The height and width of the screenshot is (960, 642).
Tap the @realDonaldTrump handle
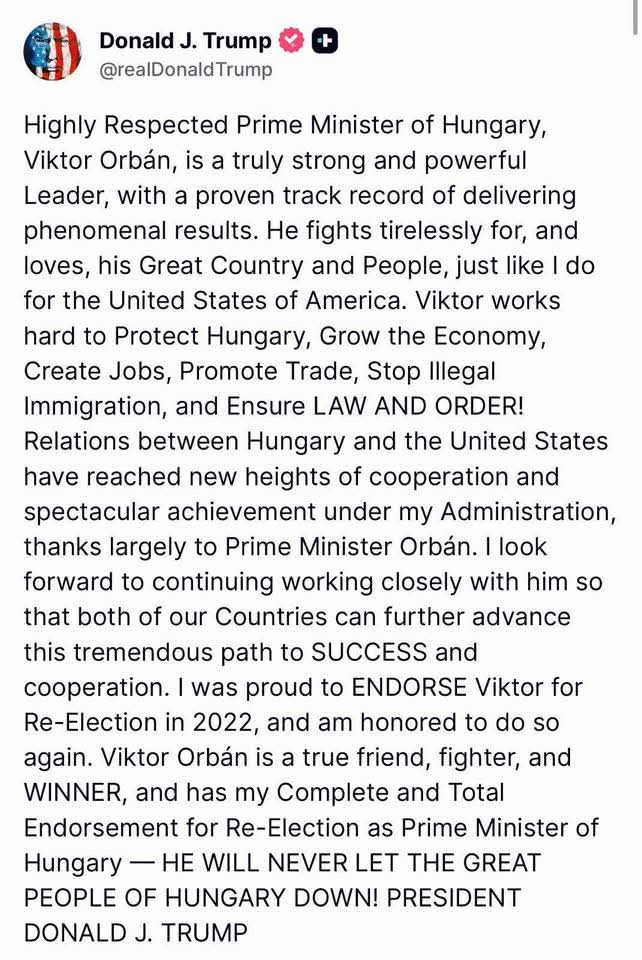pos(185,70)
